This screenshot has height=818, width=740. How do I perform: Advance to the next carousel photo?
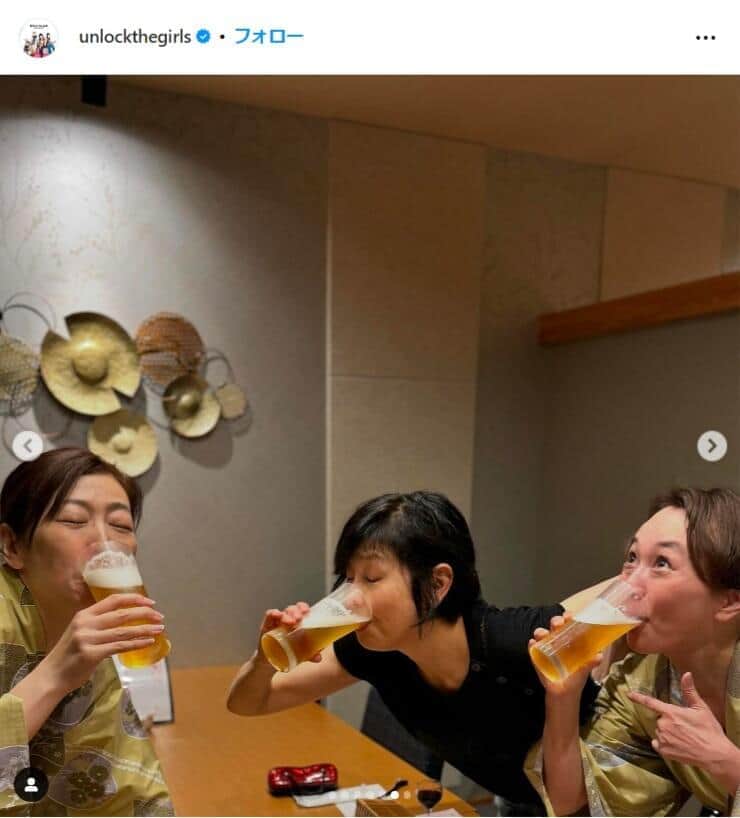[712, 446]
